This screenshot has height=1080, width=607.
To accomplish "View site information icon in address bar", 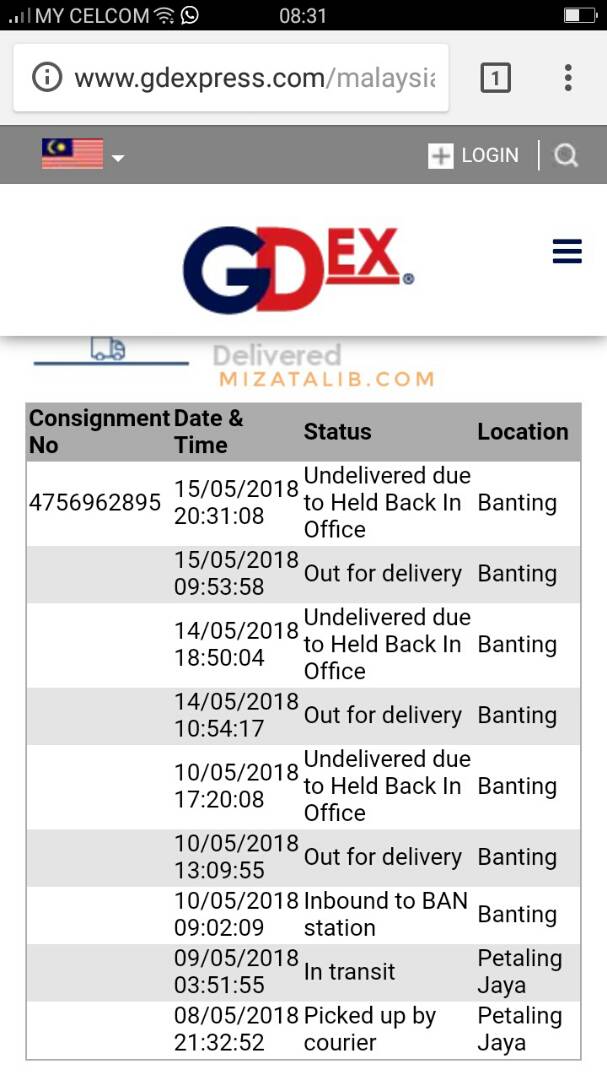I will click(47, 78).
